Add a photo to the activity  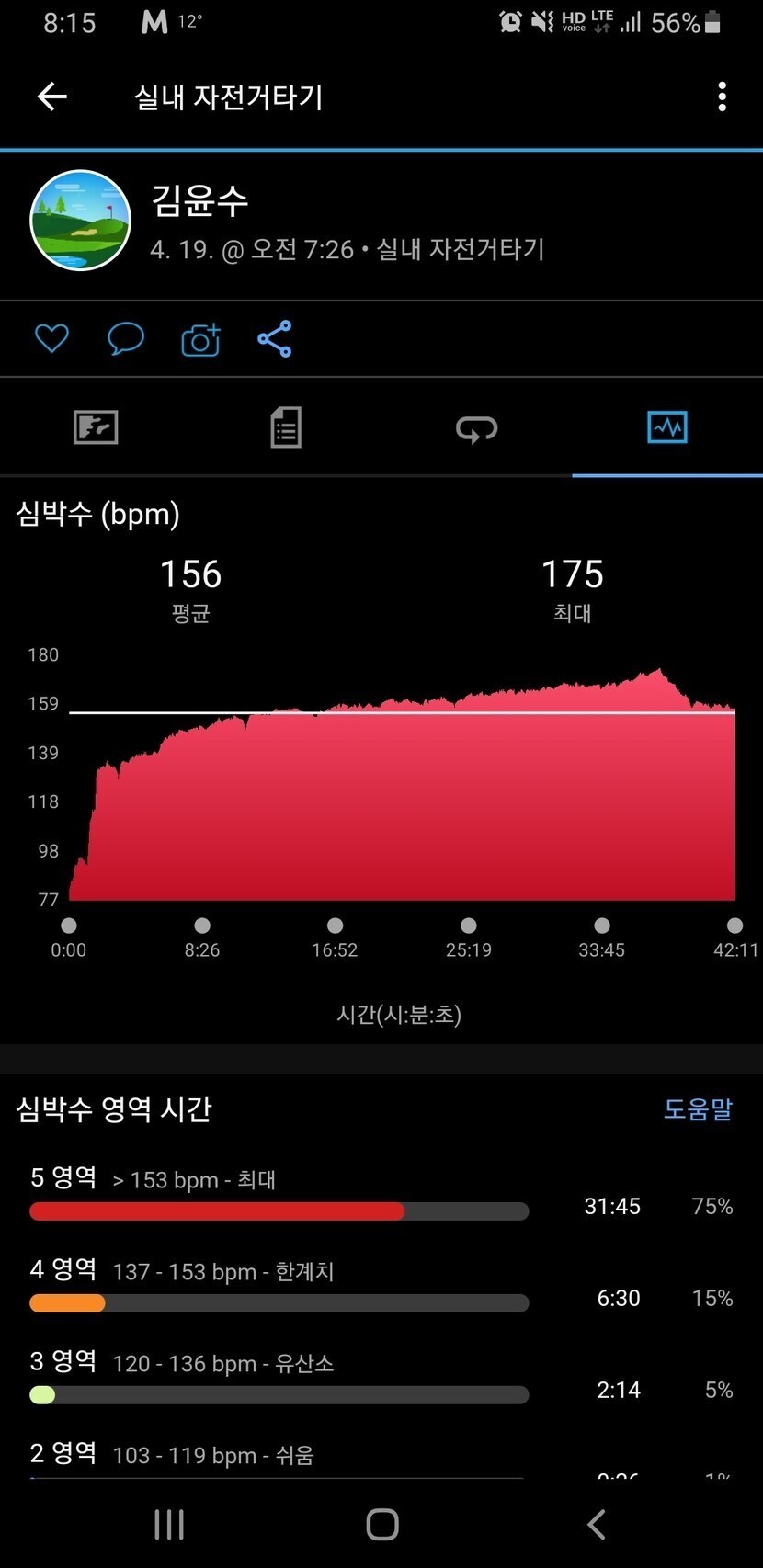click(200, 339)
